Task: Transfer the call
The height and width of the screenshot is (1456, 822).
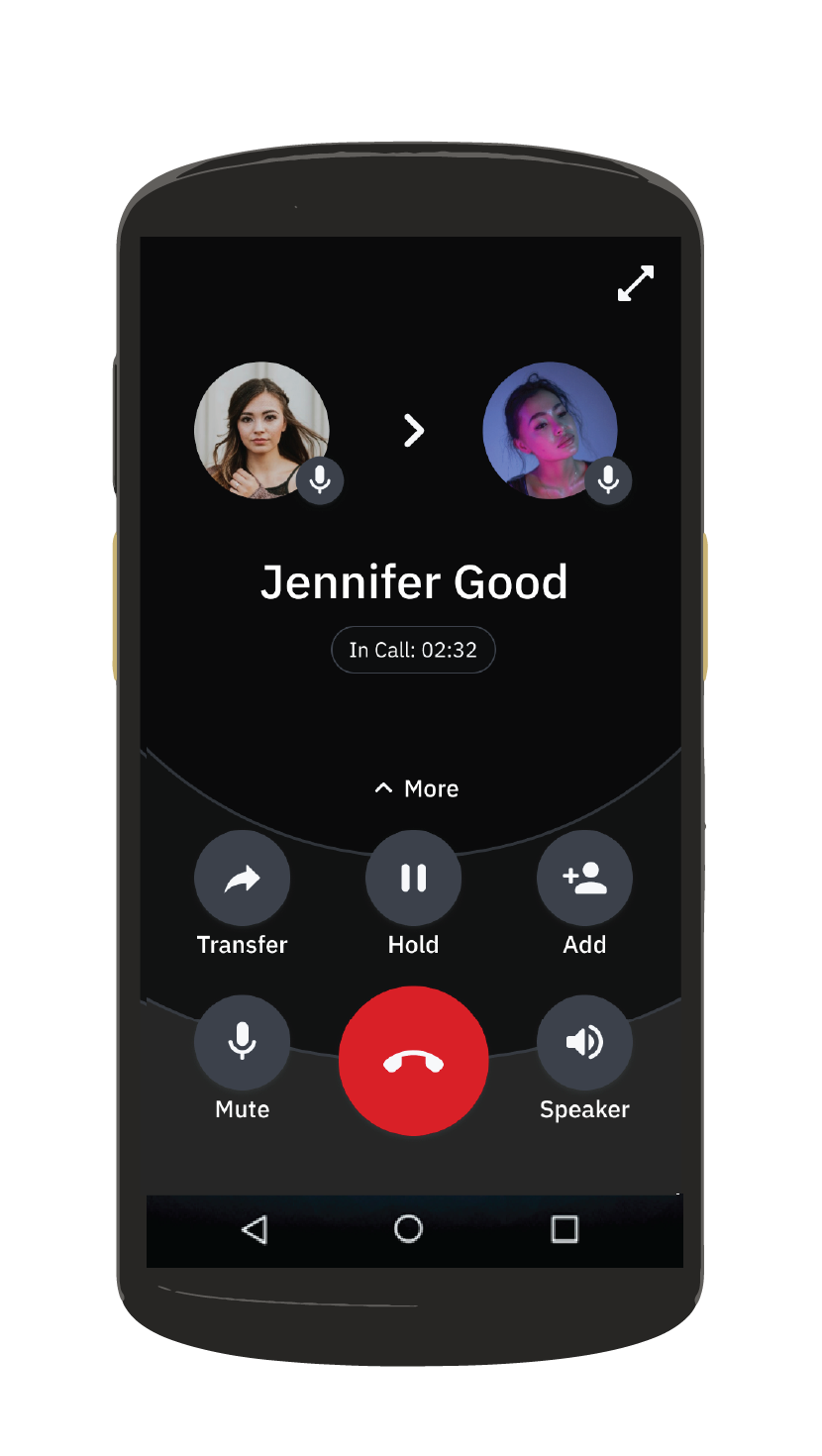Action: (x=243, y=879)
